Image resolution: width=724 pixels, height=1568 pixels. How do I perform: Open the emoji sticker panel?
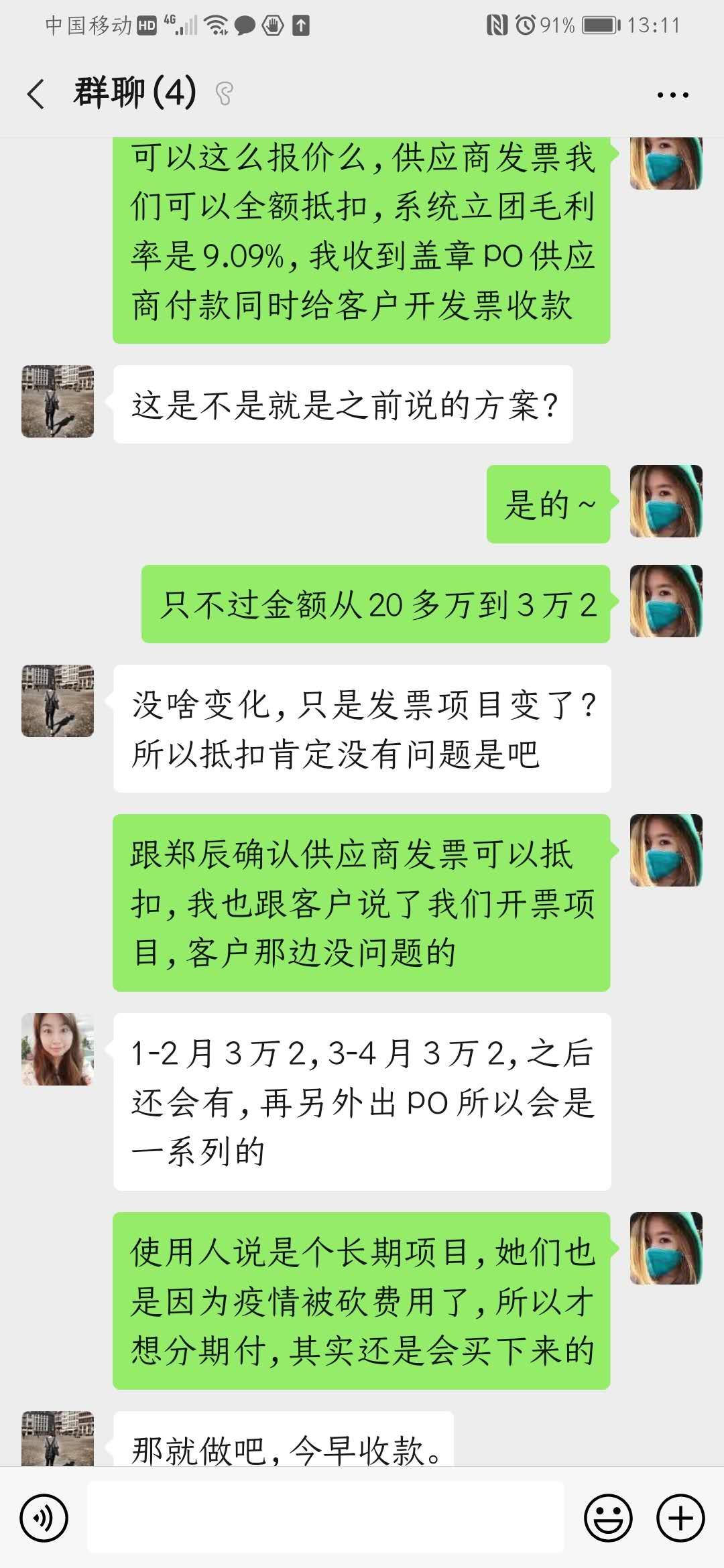tap(608, 1518)
